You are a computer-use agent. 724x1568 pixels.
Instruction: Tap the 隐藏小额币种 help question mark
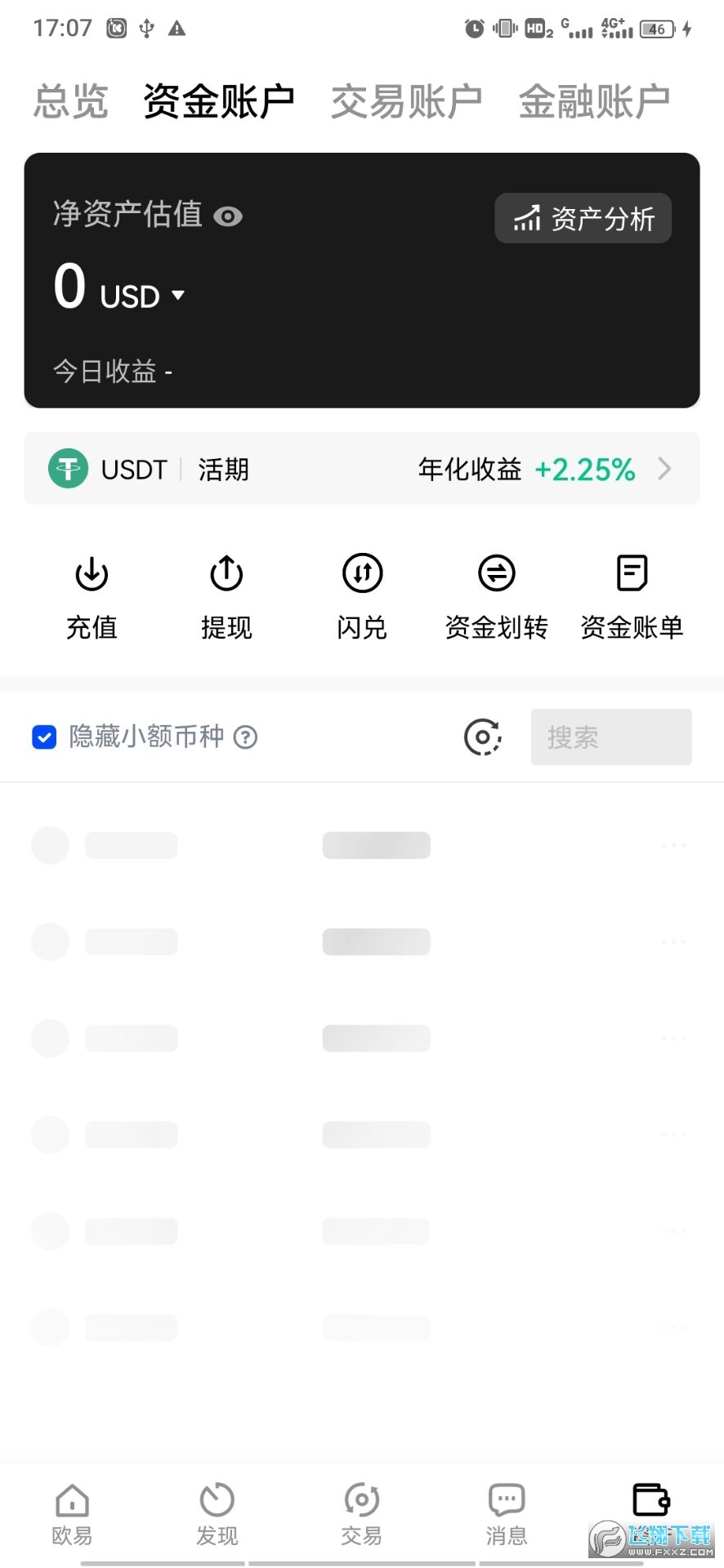[x=245, y=737]
